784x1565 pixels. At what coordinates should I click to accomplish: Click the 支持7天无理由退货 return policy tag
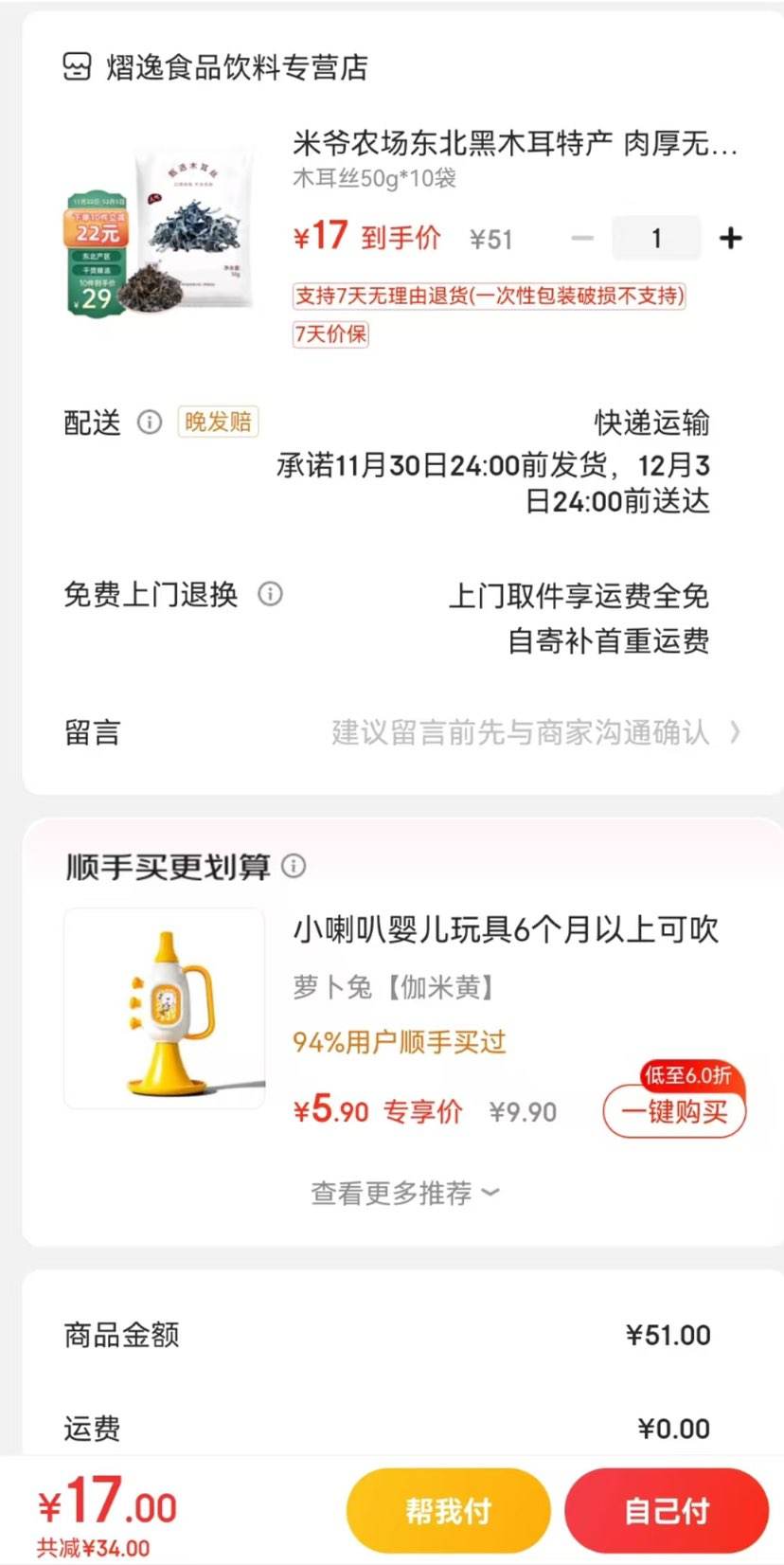pyautogui.click(x=490, y=297)
